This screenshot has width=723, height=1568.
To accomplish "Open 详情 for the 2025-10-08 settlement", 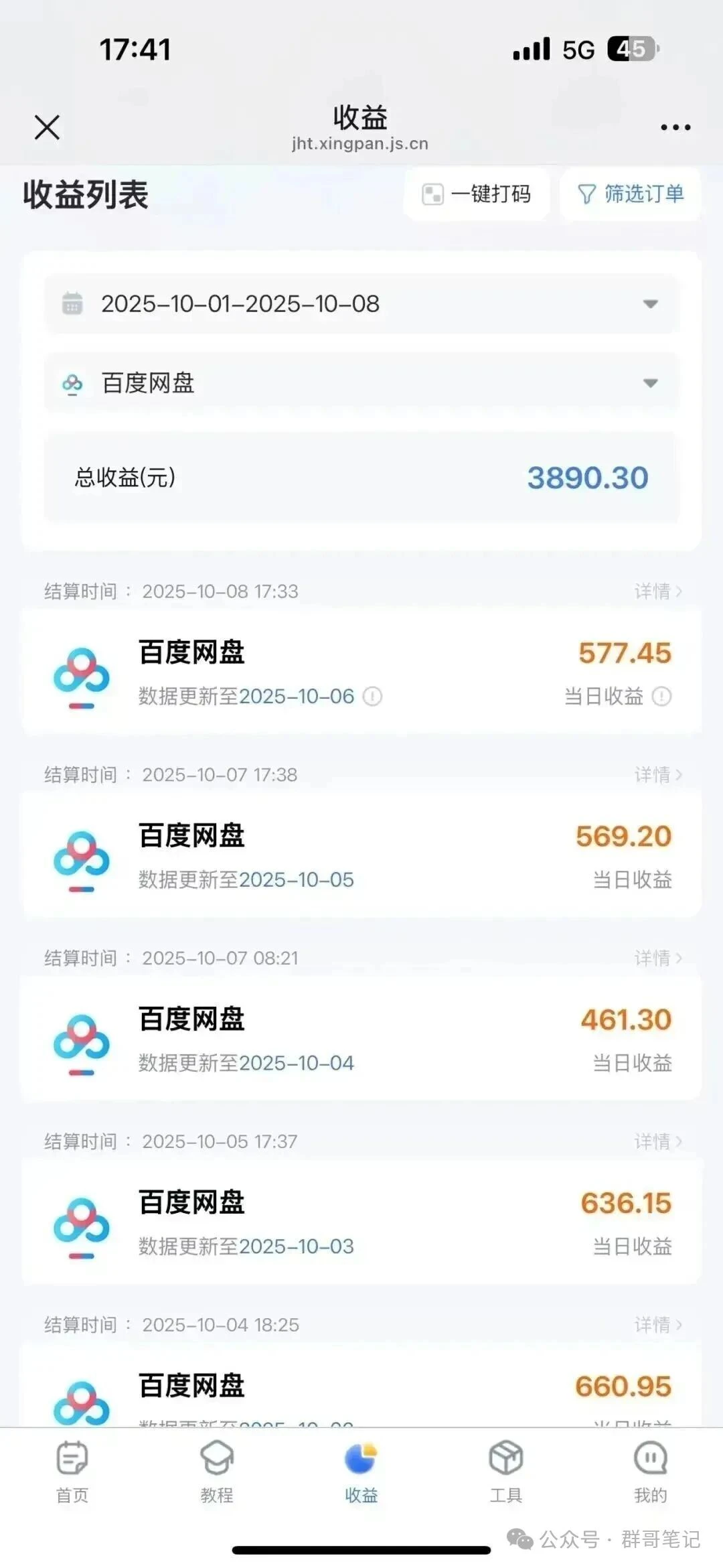I will (659, 591).
